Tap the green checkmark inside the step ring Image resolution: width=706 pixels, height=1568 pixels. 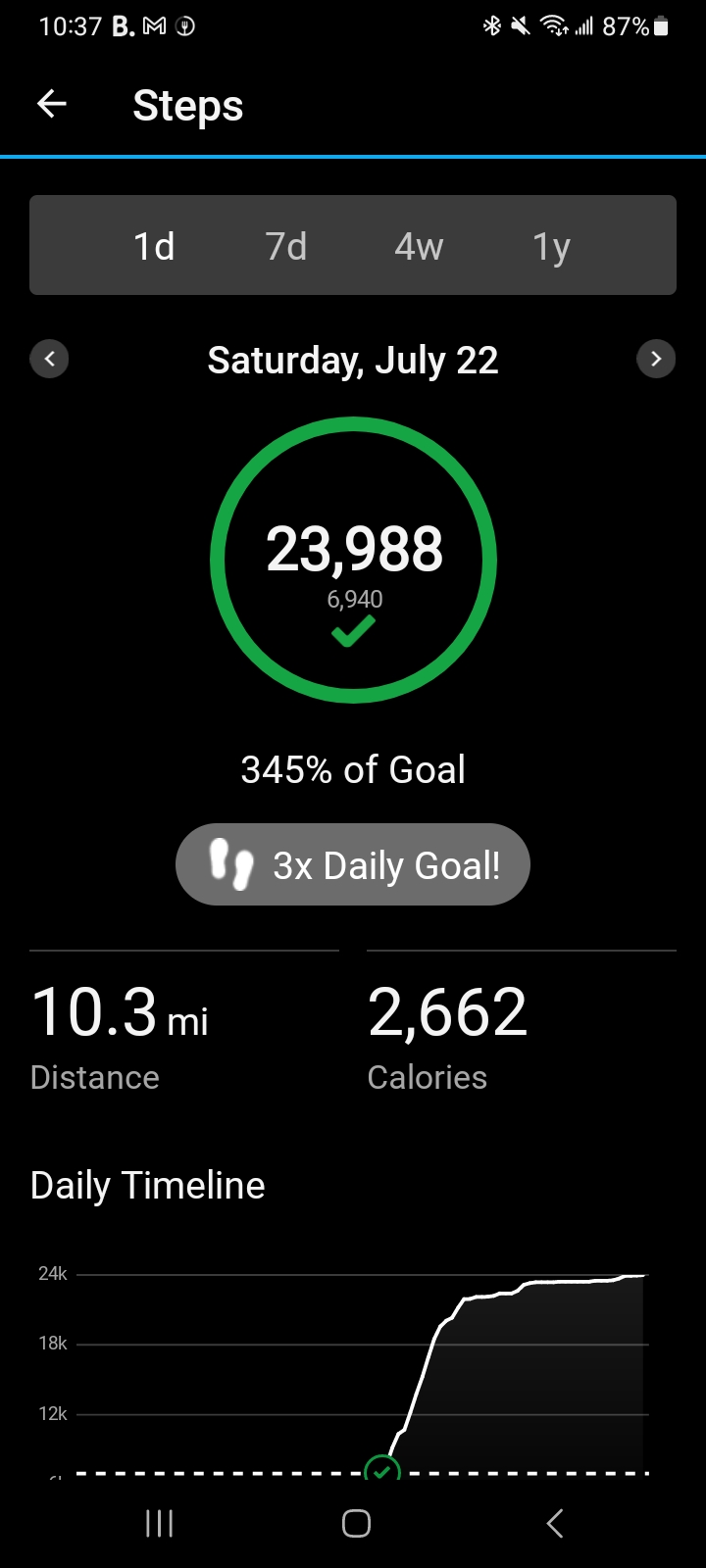pyautogui.click(x=354, y=633)
